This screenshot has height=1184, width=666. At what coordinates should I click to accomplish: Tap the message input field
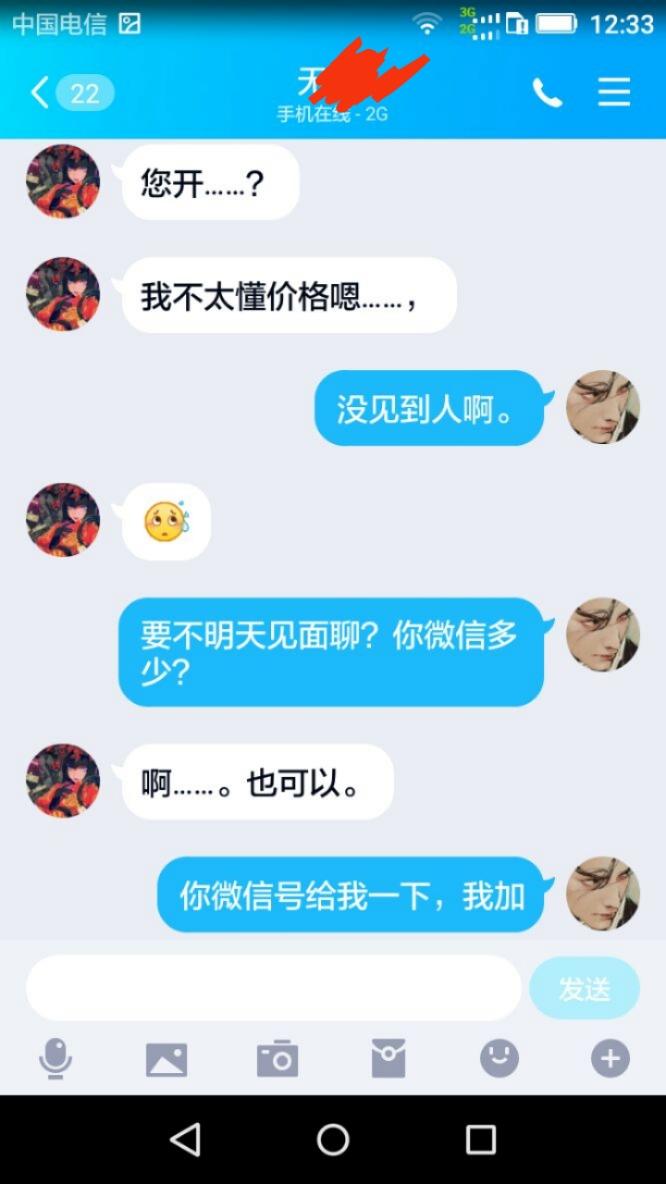click(273, 988)
